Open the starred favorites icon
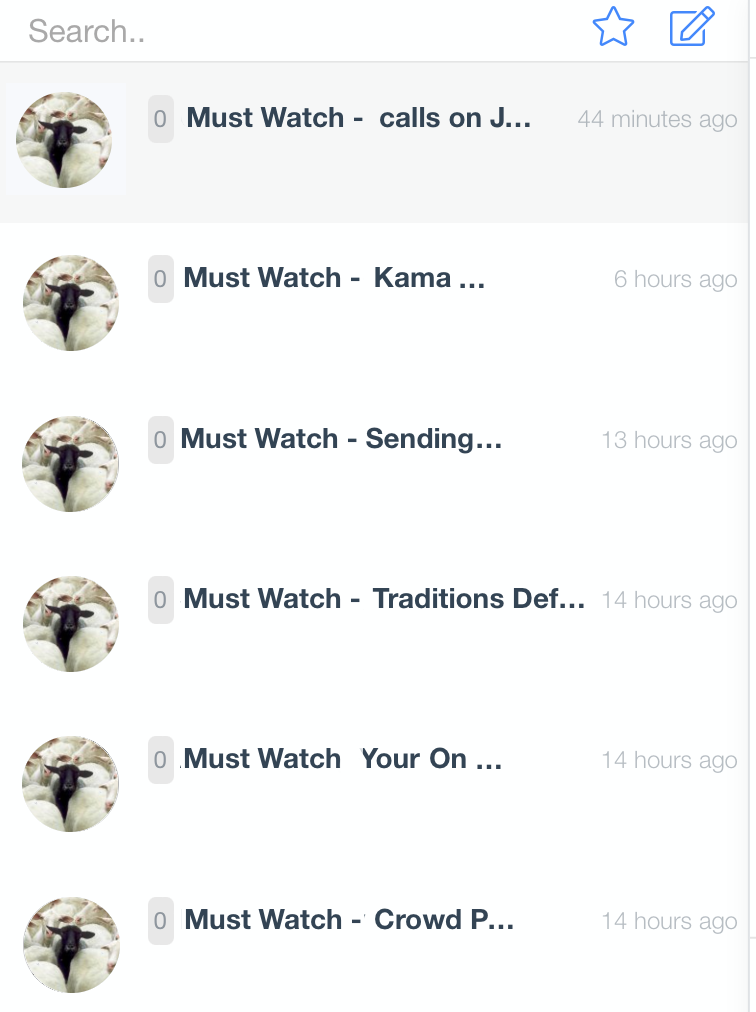 click(613, 28)
